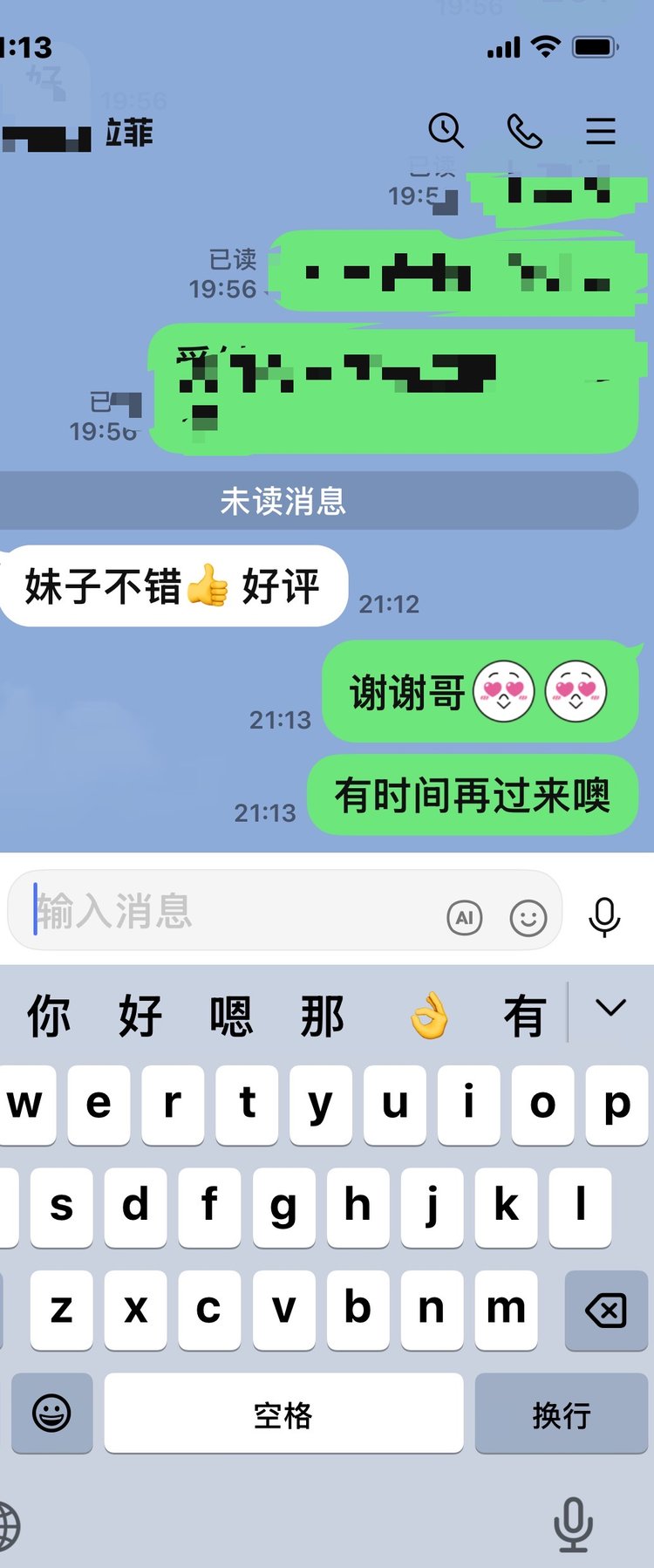
Task: Insert the OK hand emoji suggestion
Action: click(x=429, y=1016)
